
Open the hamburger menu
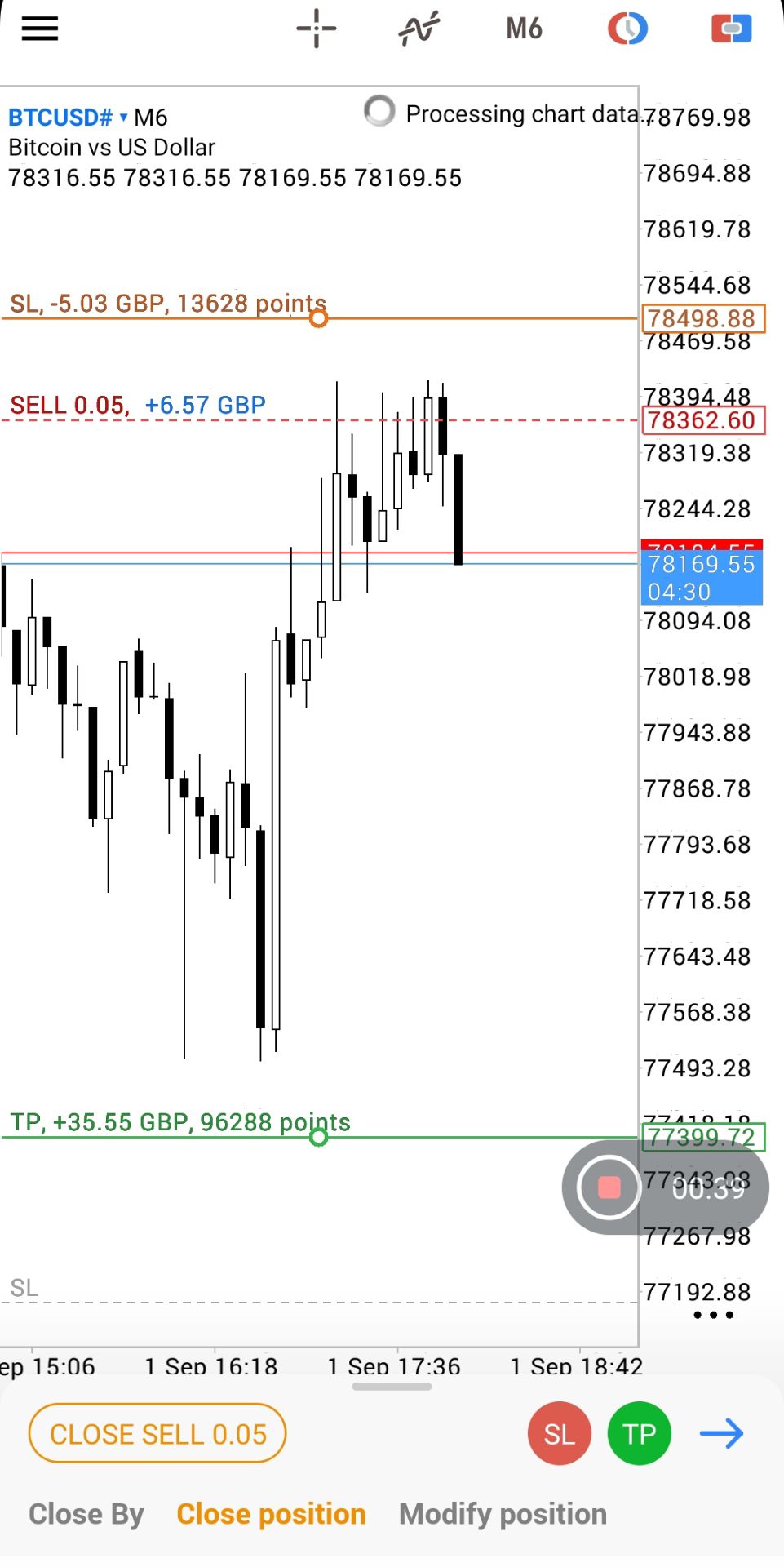39,29
